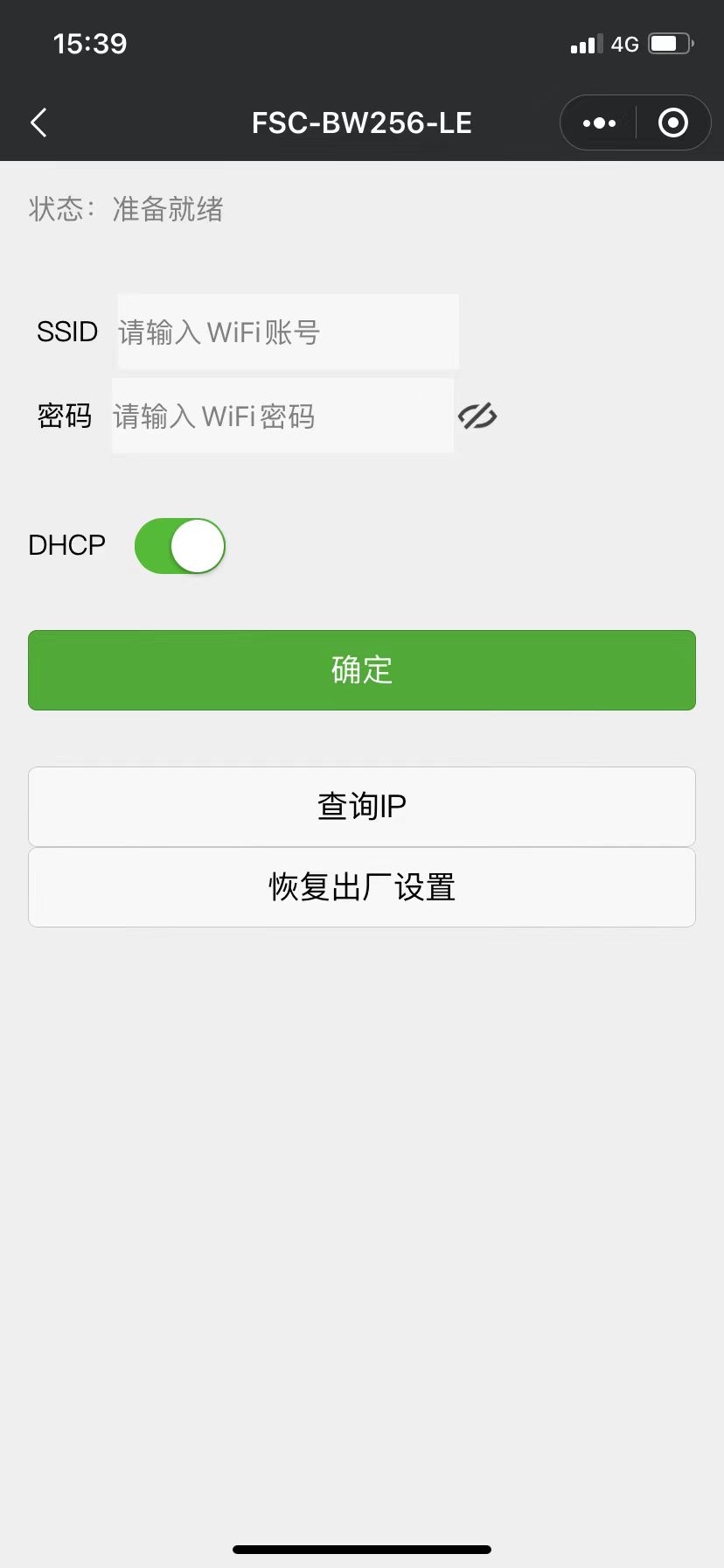
Task: Focus the SSID WiFi account field
Action: pos(288,332)
